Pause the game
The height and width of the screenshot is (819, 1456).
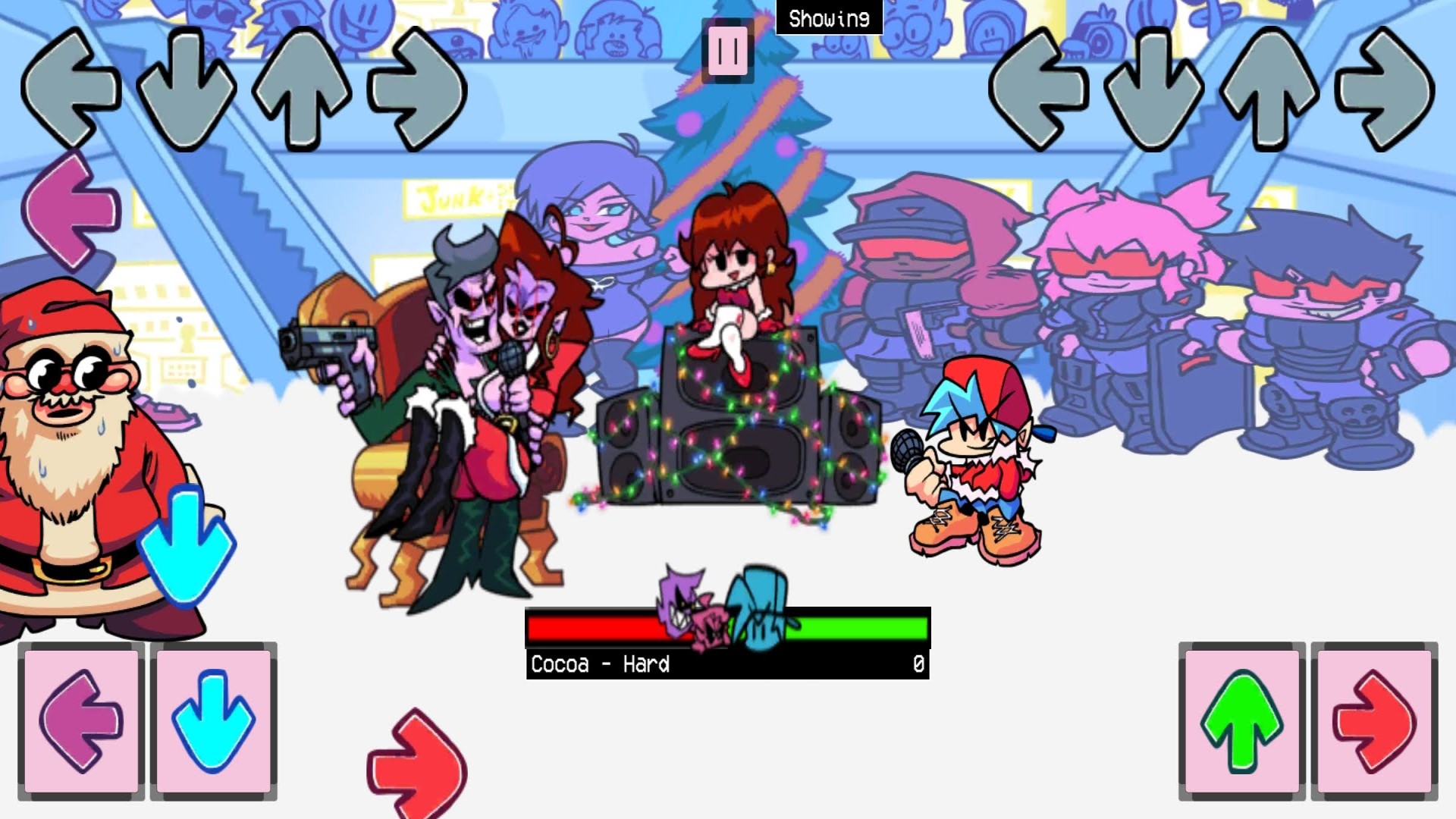point(728,51)
